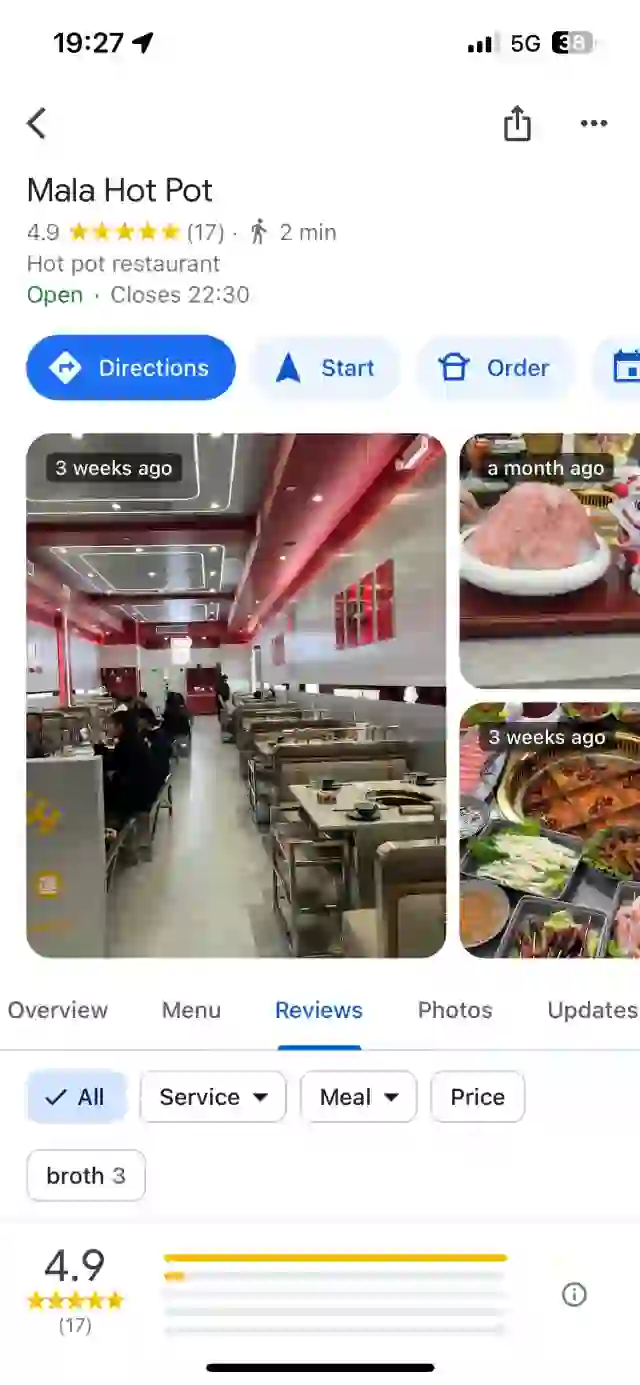Select the All reviews filter chip
This screenshot has height=1385, width=640.
(x=77, y=1097)
